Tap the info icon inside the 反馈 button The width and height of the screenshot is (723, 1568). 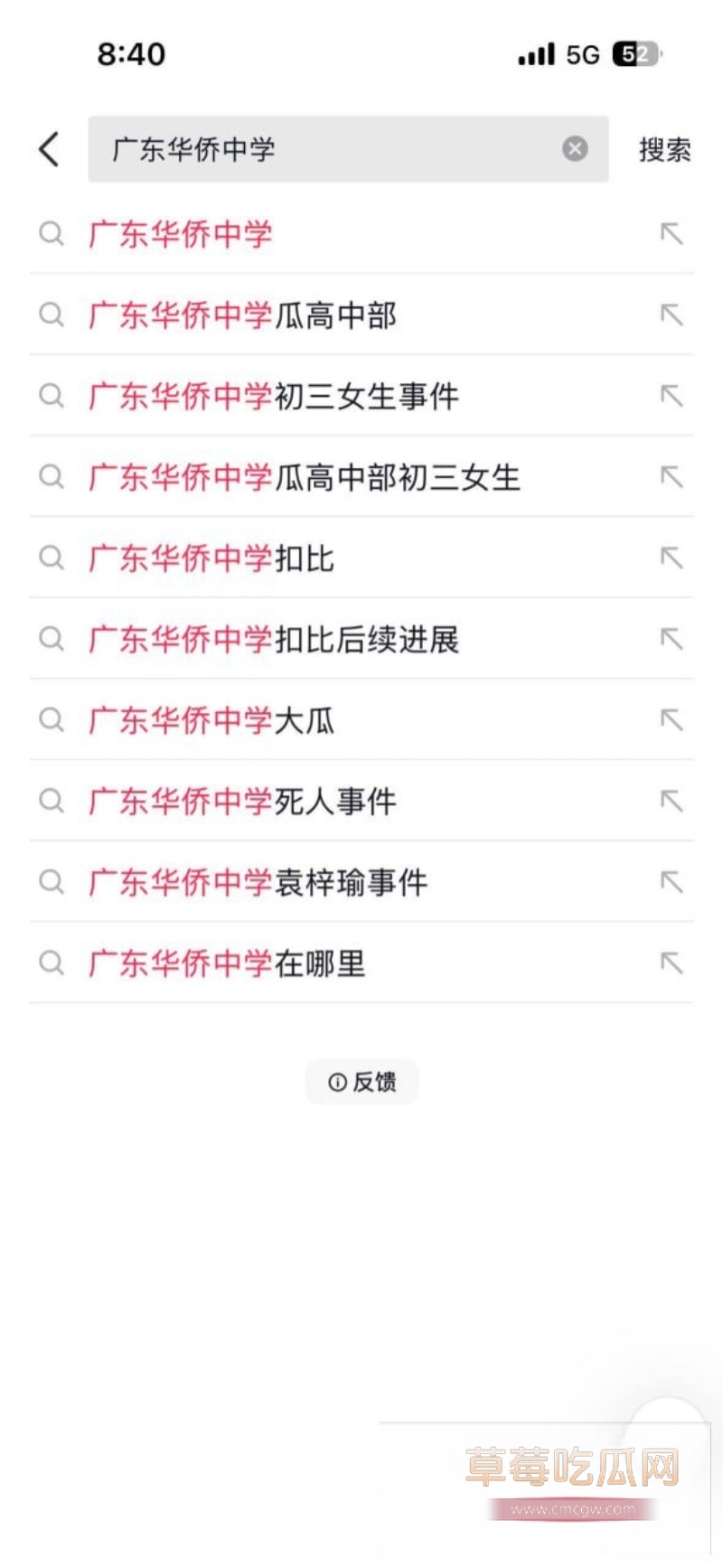click(335, 1082)
